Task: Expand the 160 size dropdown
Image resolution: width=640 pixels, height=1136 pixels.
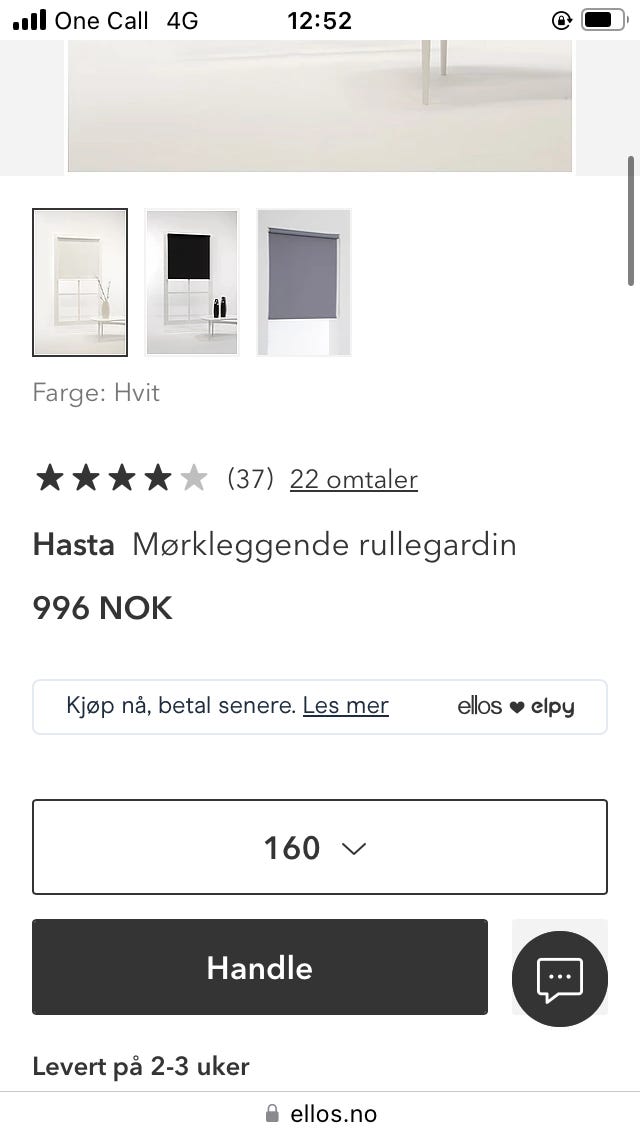Action: pyautogui.click(x=319, y=847)
